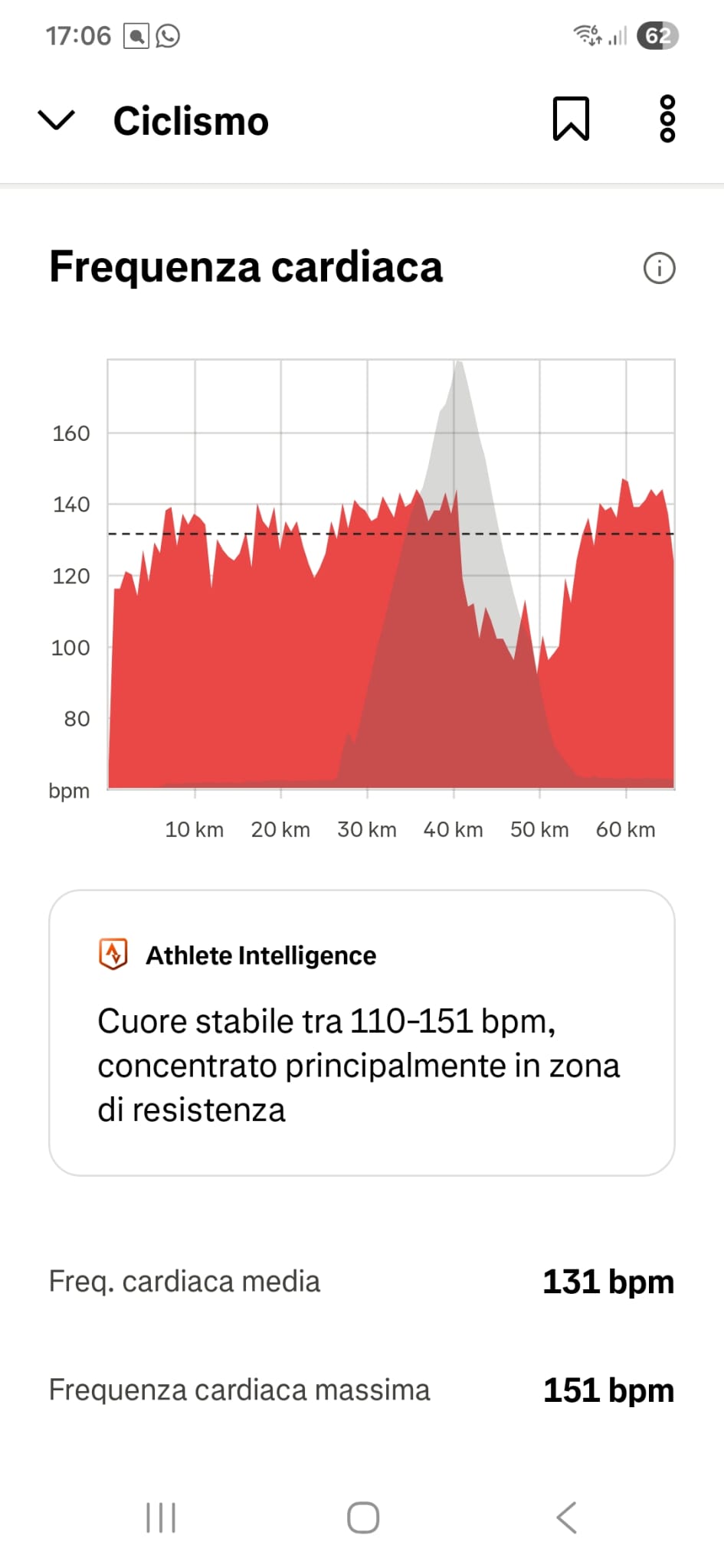This screenshot has width=724, height=1568.
Task: Collapse the Ciclismo activity view
Action: (57, 120)
